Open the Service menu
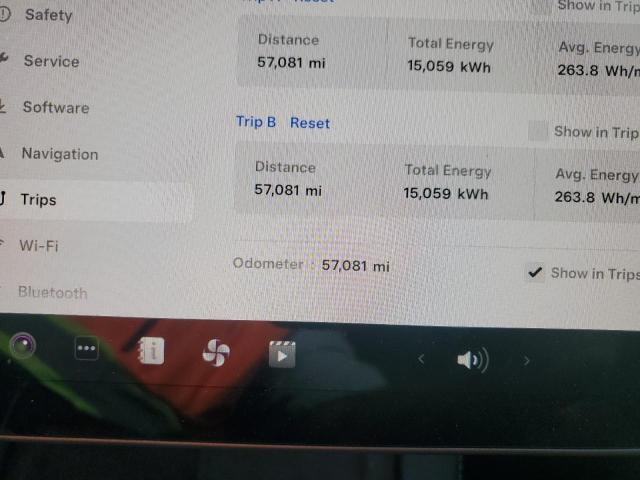Image resolution: width=640 pixels, height=480 pixels. [50, 61]
